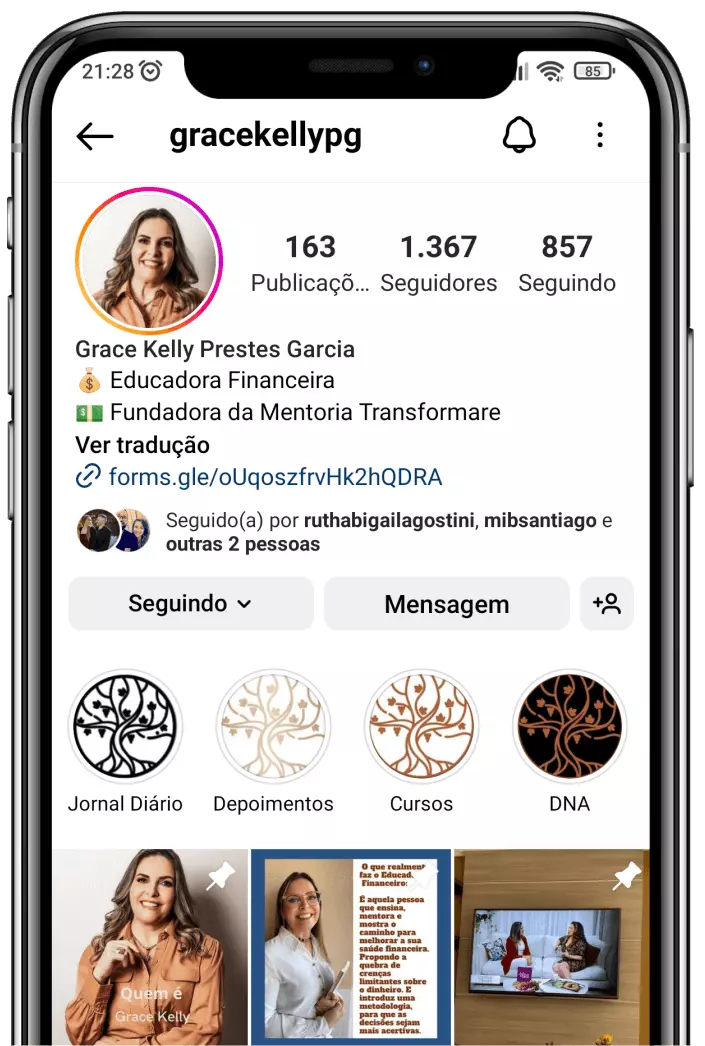Tap Ver tradução to translate bio
The height and width of the screenshot is (1046, 705).
[x=142, y=445]
